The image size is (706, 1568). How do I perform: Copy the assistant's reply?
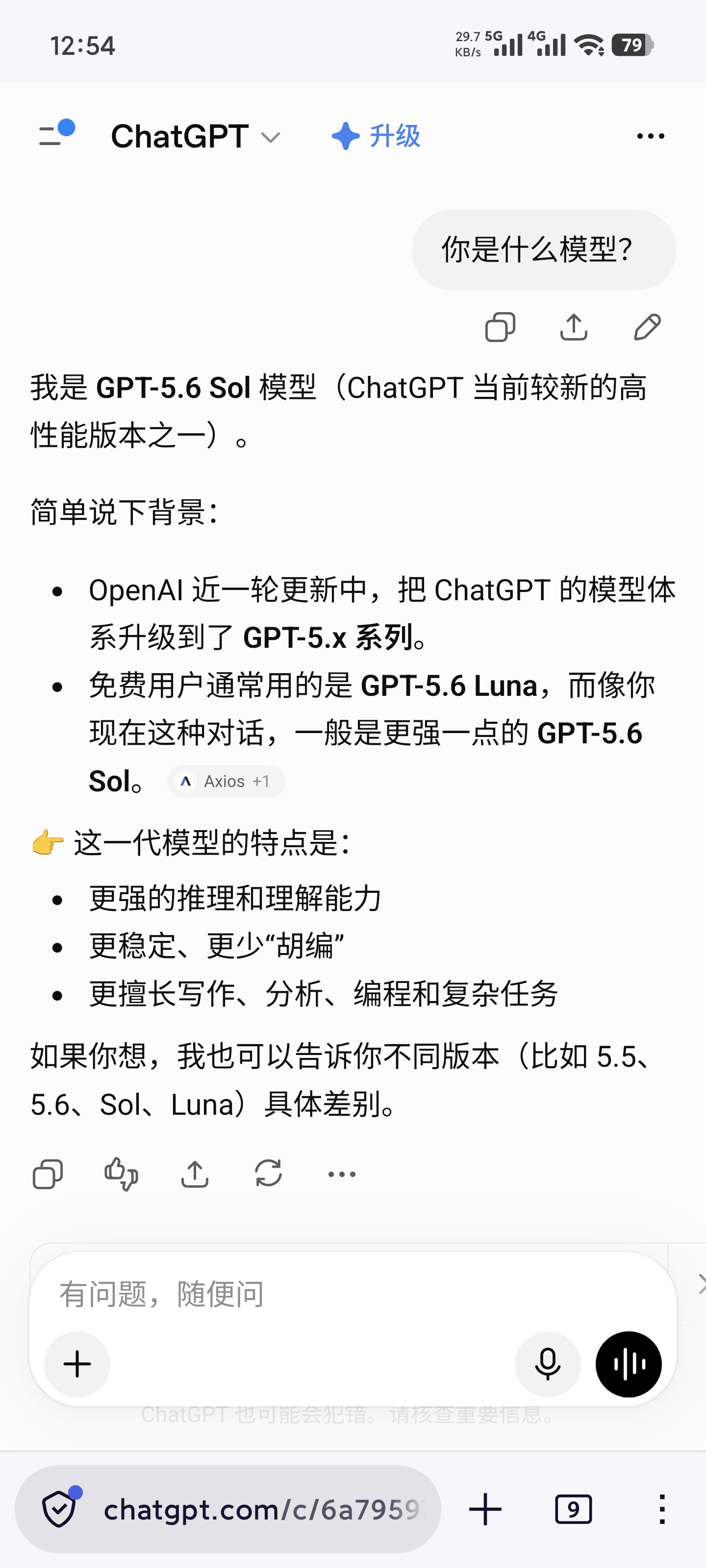(x=48, y=1174)
